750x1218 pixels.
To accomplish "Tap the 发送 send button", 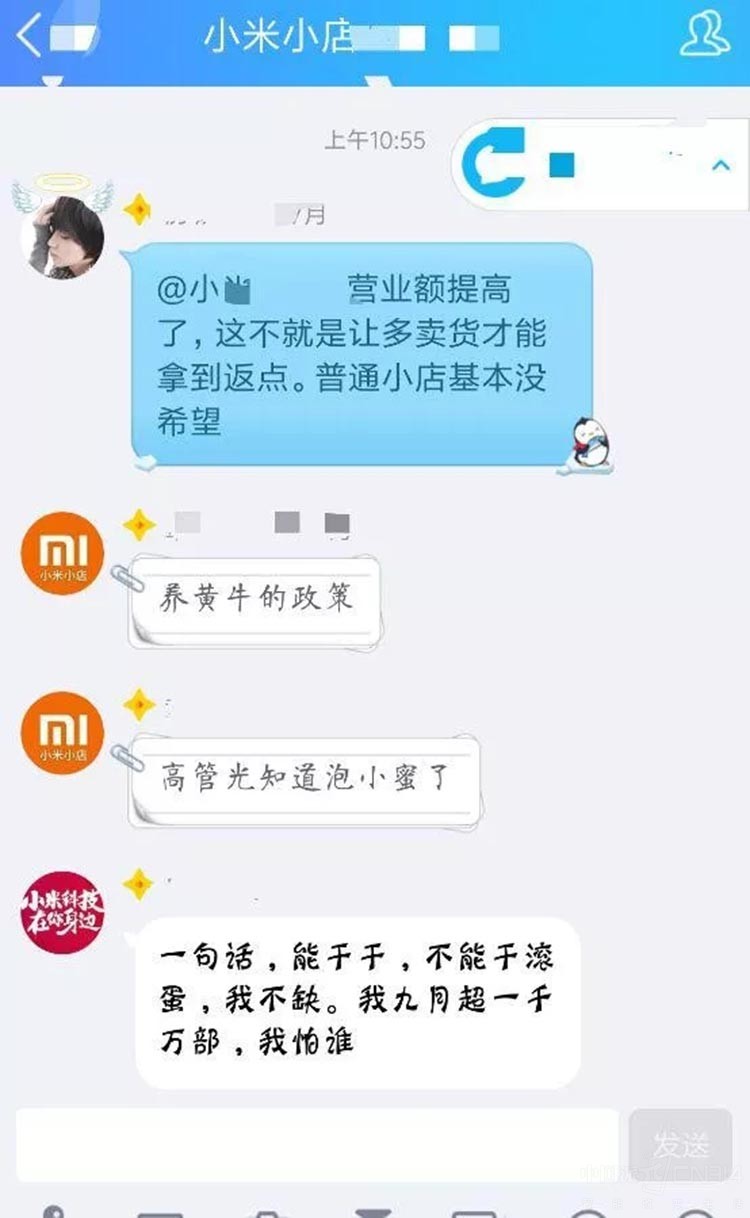I will pyautogui.click(x=681, y=1144).
